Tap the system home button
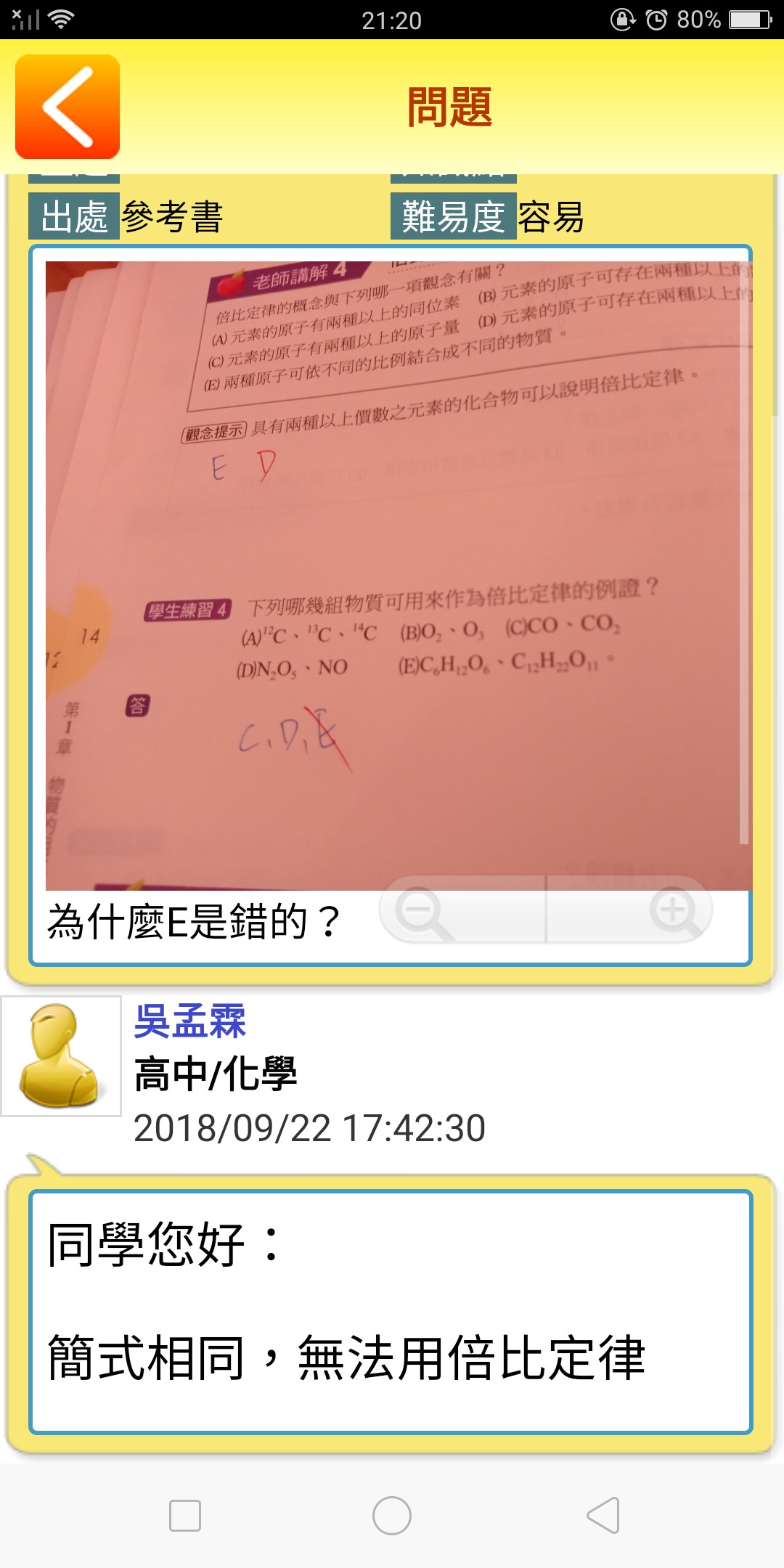Viewport: 784px width, 1568px height. pos(391,1516)
